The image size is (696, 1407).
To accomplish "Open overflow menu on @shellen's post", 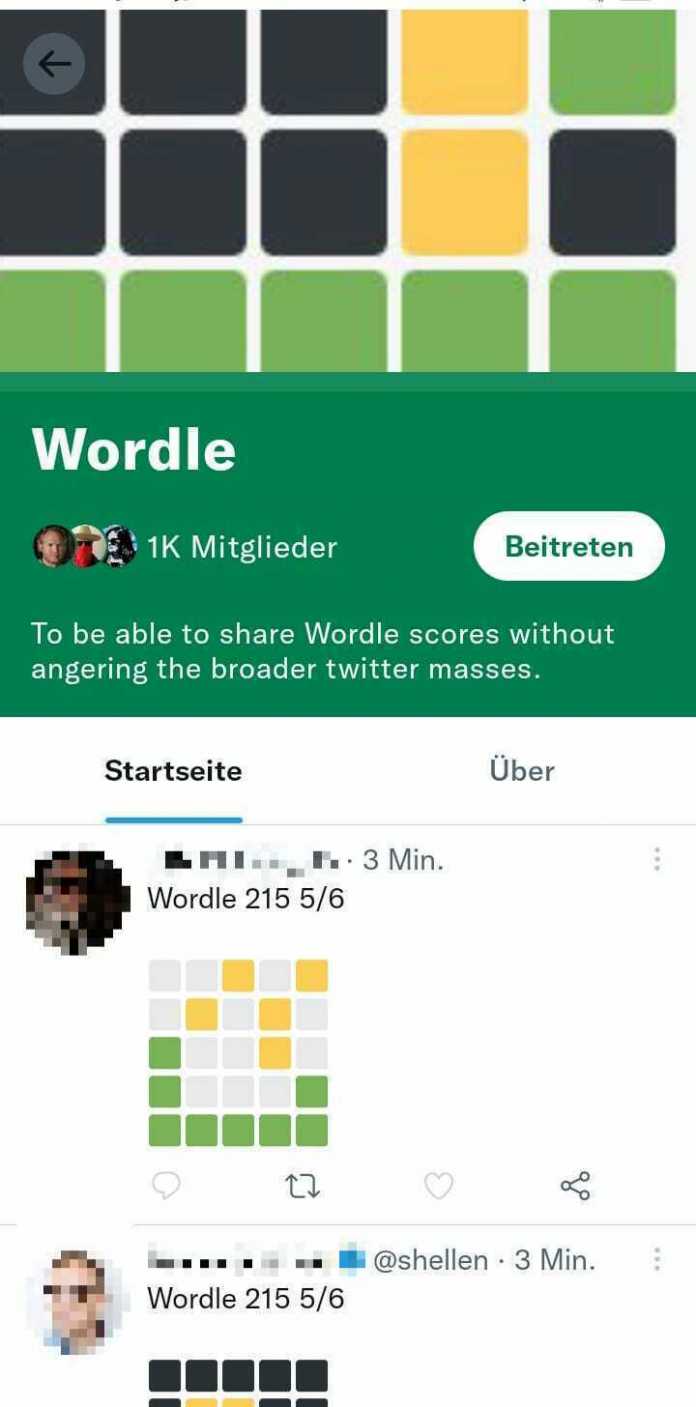I will tap(657, 1259).
